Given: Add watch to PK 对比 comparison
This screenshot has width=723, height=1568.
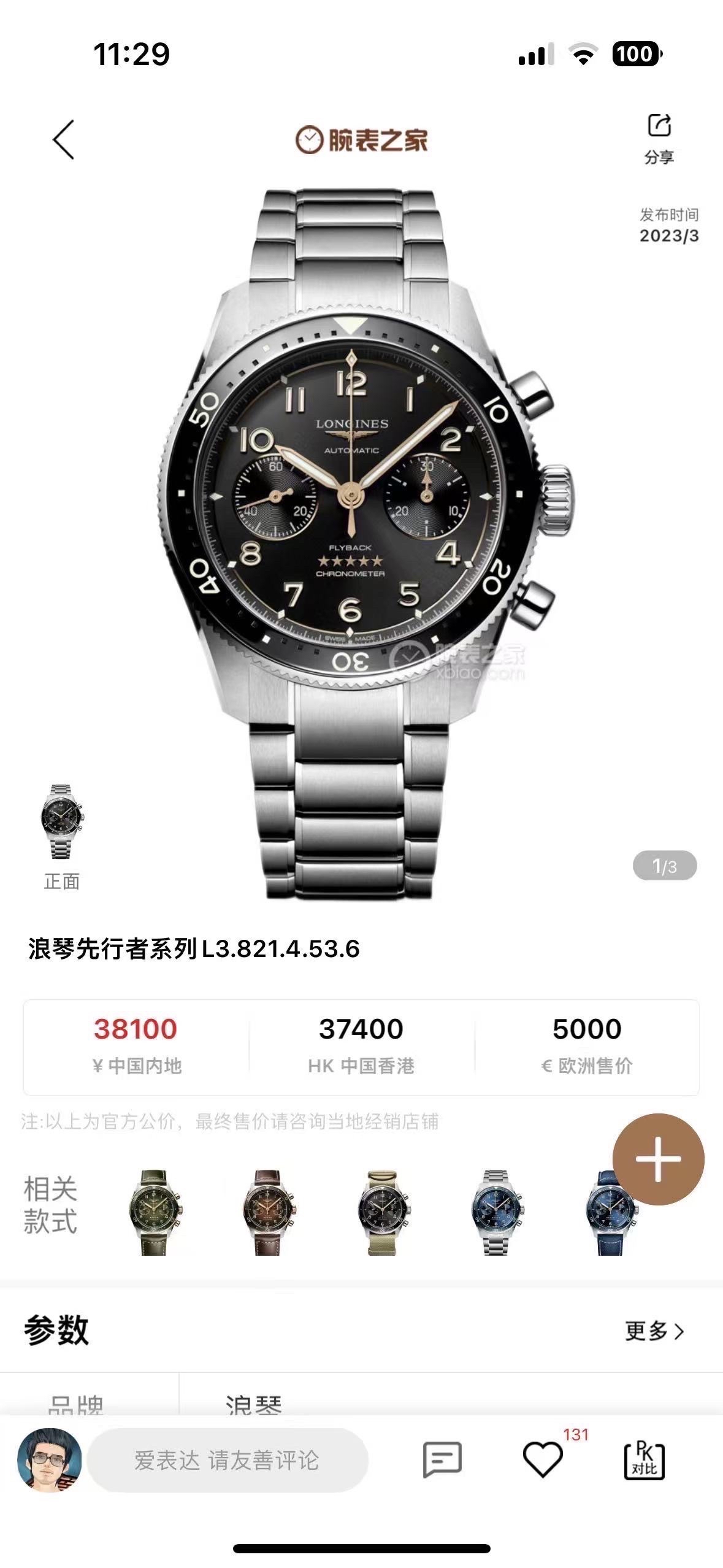Looking at the screenshot, I should [644, 1460].
